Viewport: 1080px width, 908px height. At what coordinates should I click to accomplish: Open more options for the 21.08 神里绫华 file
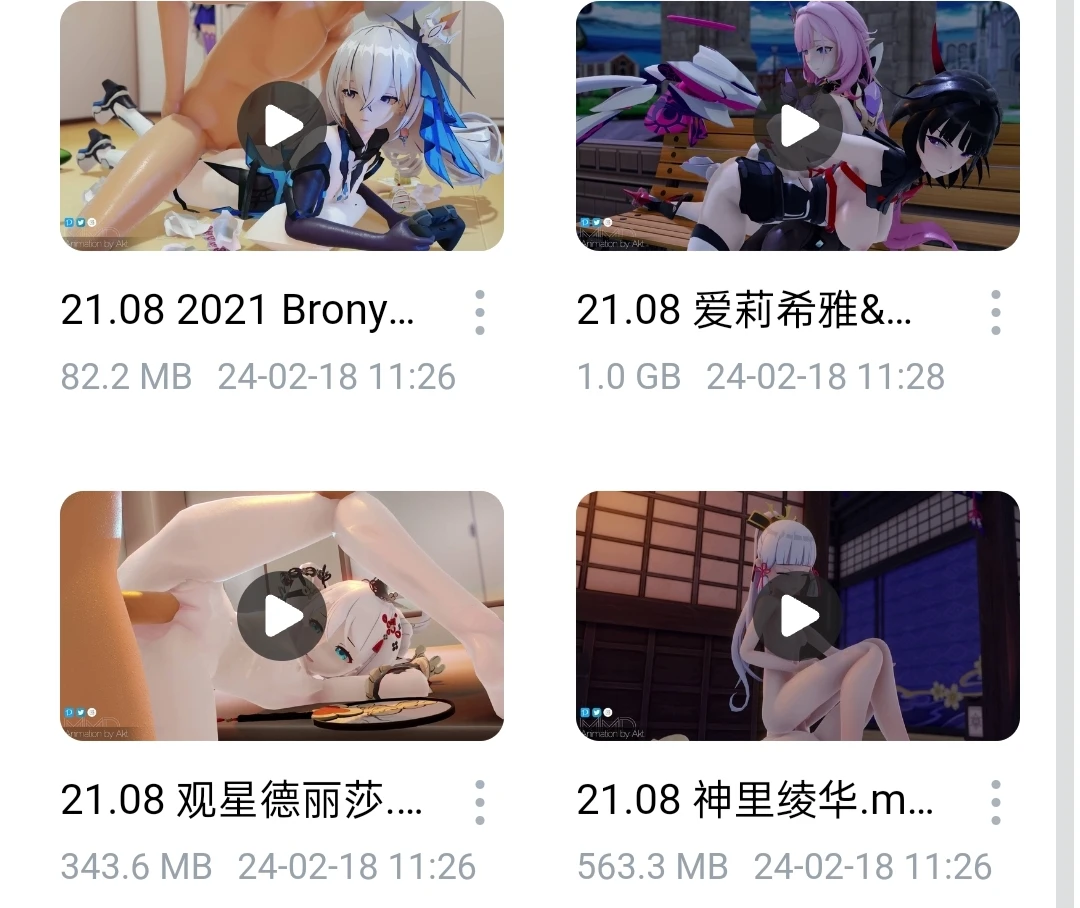tap(995, 802)
